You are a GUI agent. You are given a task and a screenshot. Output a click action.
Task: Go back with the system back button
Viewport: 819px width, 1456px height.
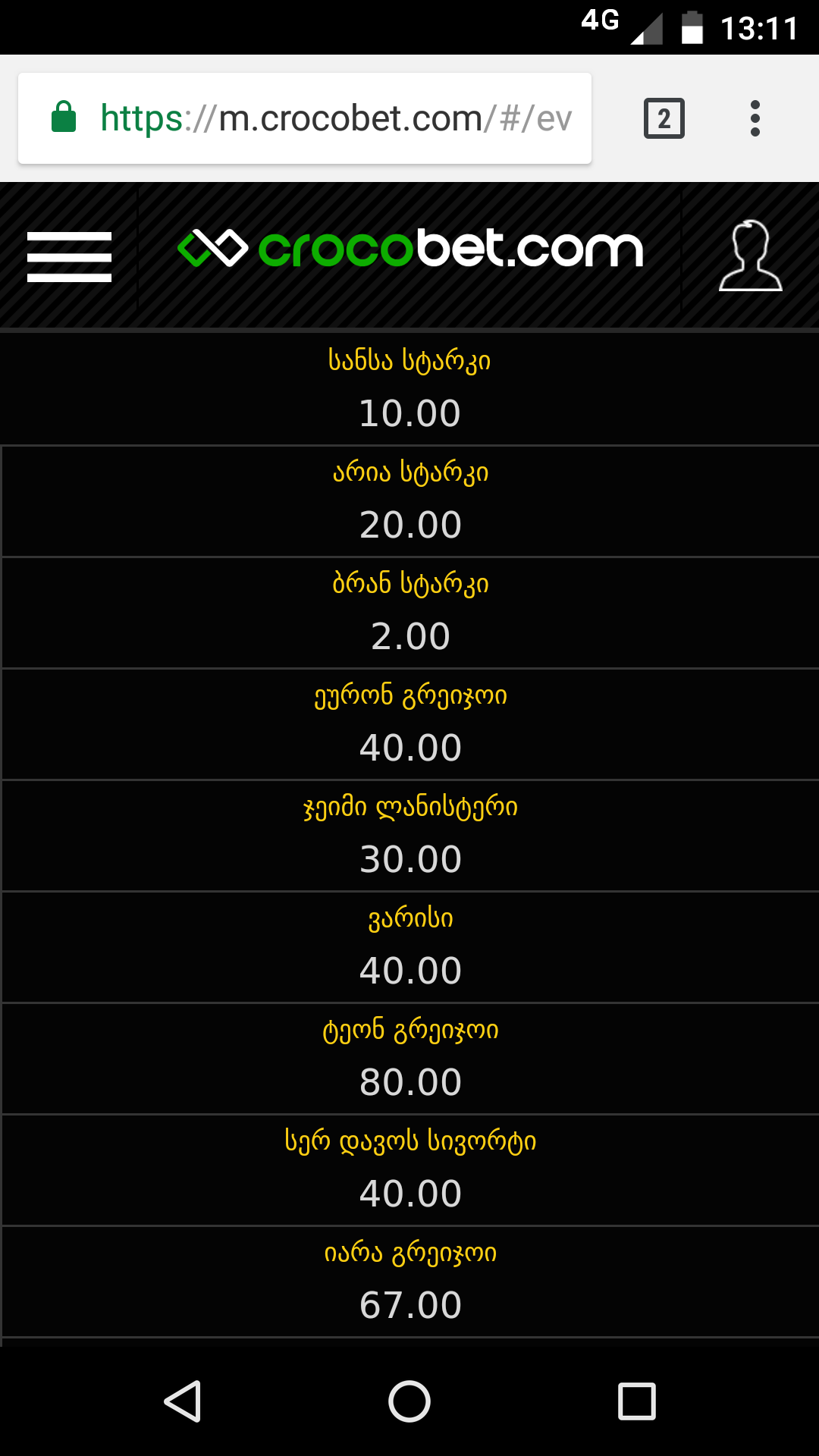[x=183, y=1401]
